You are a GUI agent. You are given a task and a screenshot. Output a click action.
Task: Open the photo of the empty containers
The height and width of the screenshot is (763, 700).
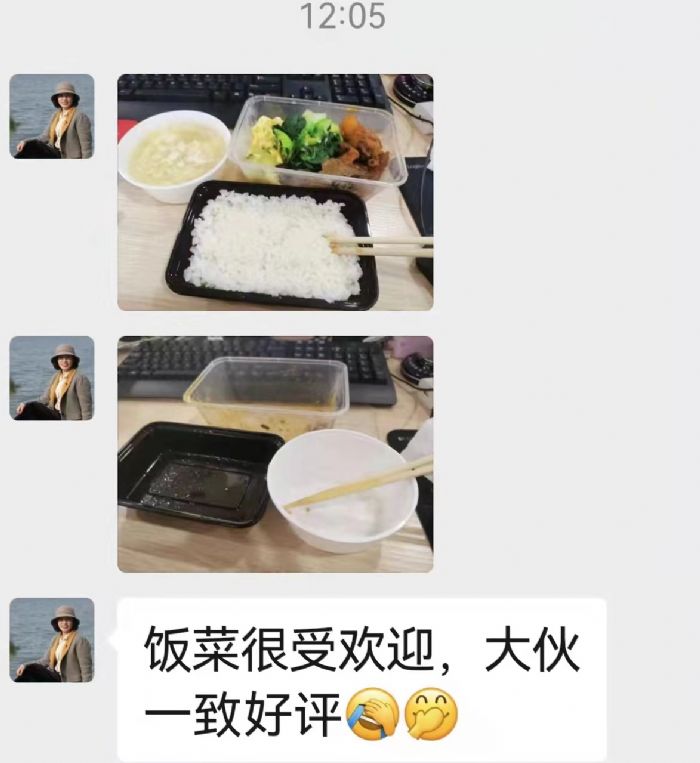coord(275,454)
